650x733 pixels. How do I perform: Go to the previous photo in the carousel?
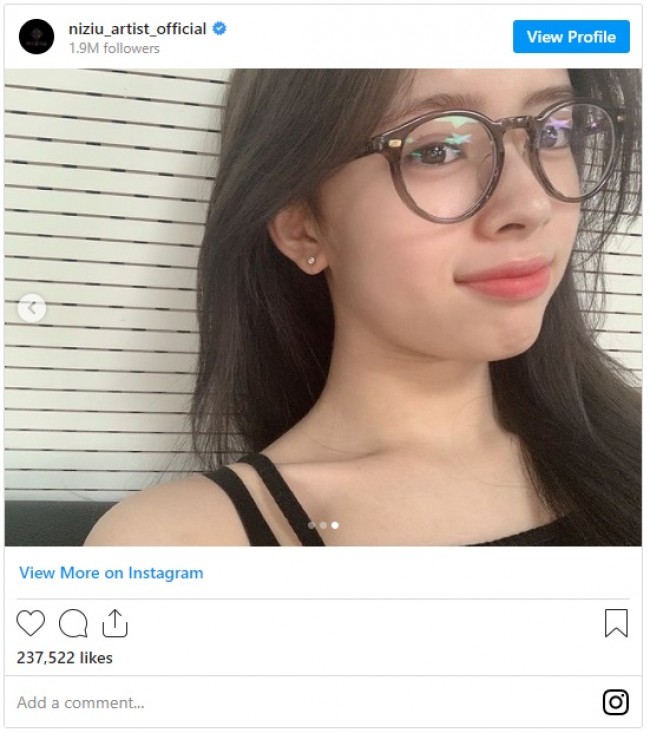point(32,308)
